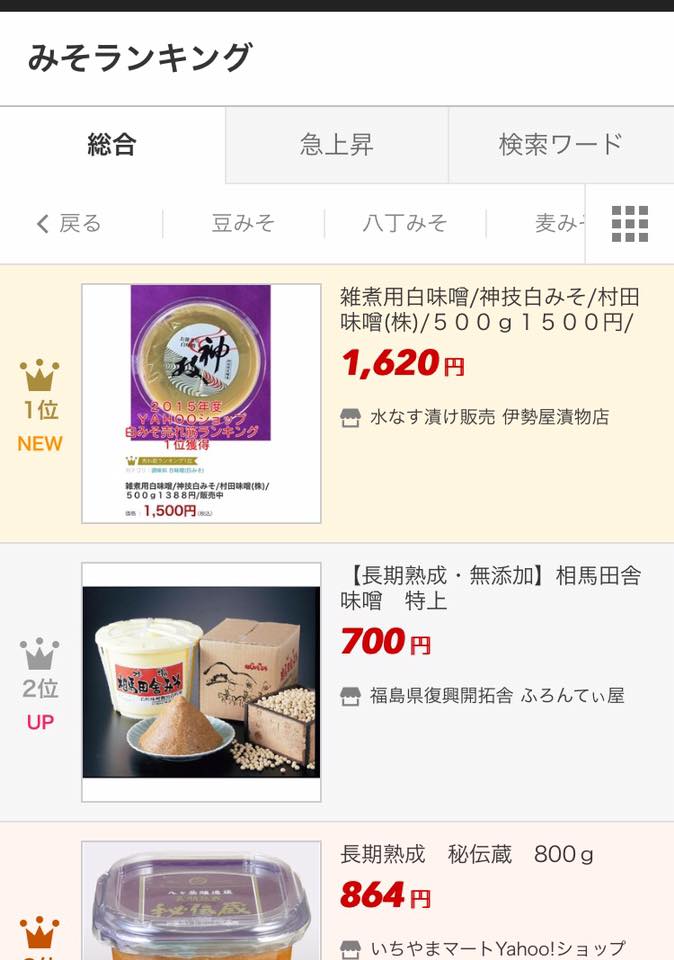This screenshot has width=674, height=960.
Task: Filter by 豆みそ category
Action: point(243,223)
